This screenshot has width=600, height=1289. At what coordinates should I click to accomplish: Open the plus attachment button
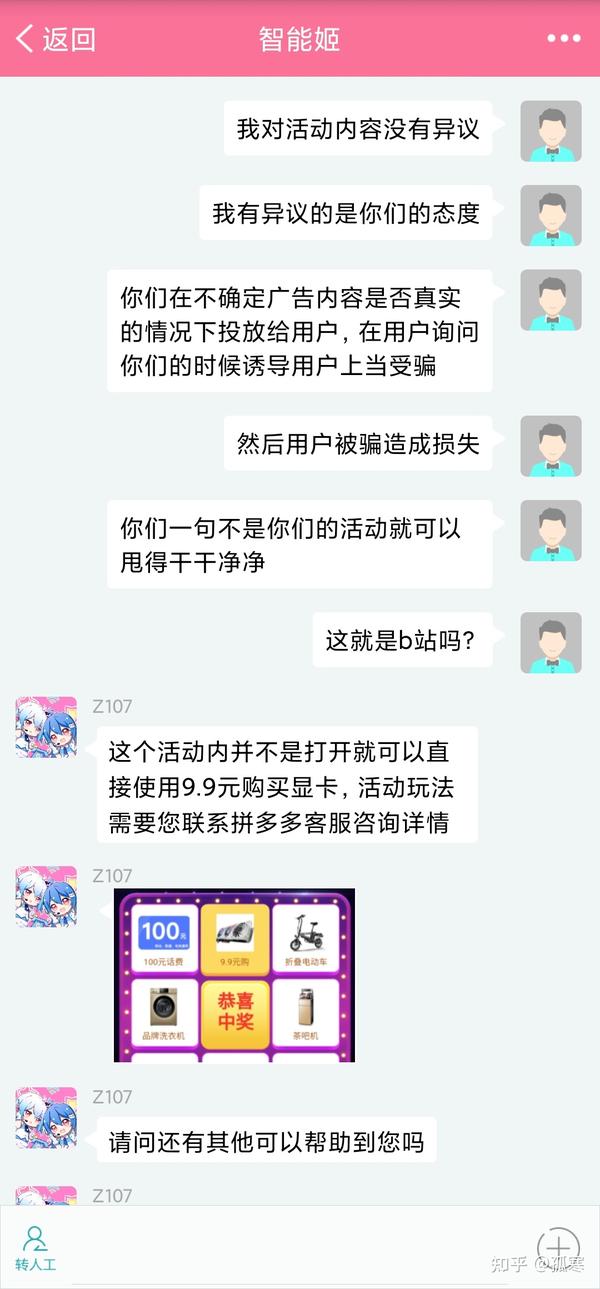coord(558,1247)
